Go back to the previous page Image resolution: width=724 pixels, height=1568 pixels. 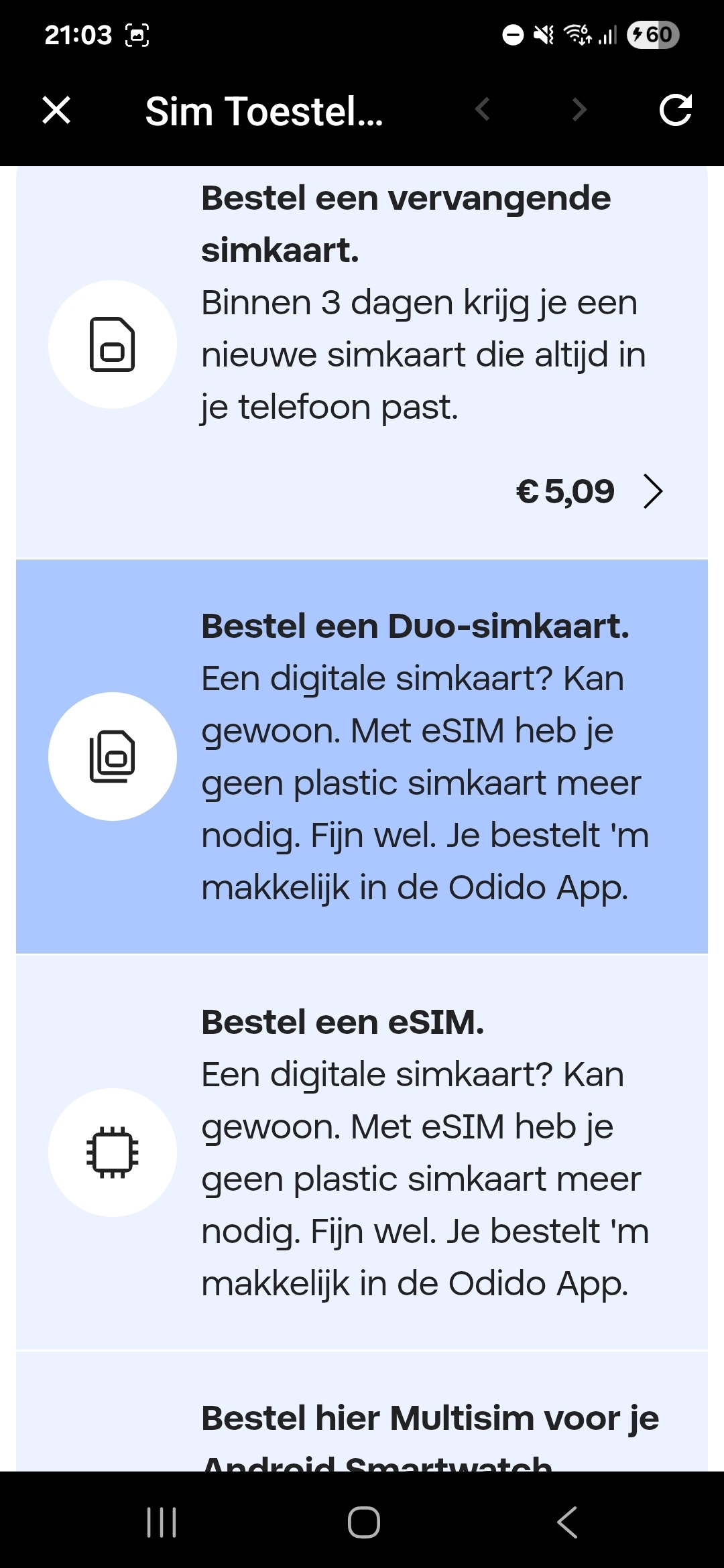(483, 109)
